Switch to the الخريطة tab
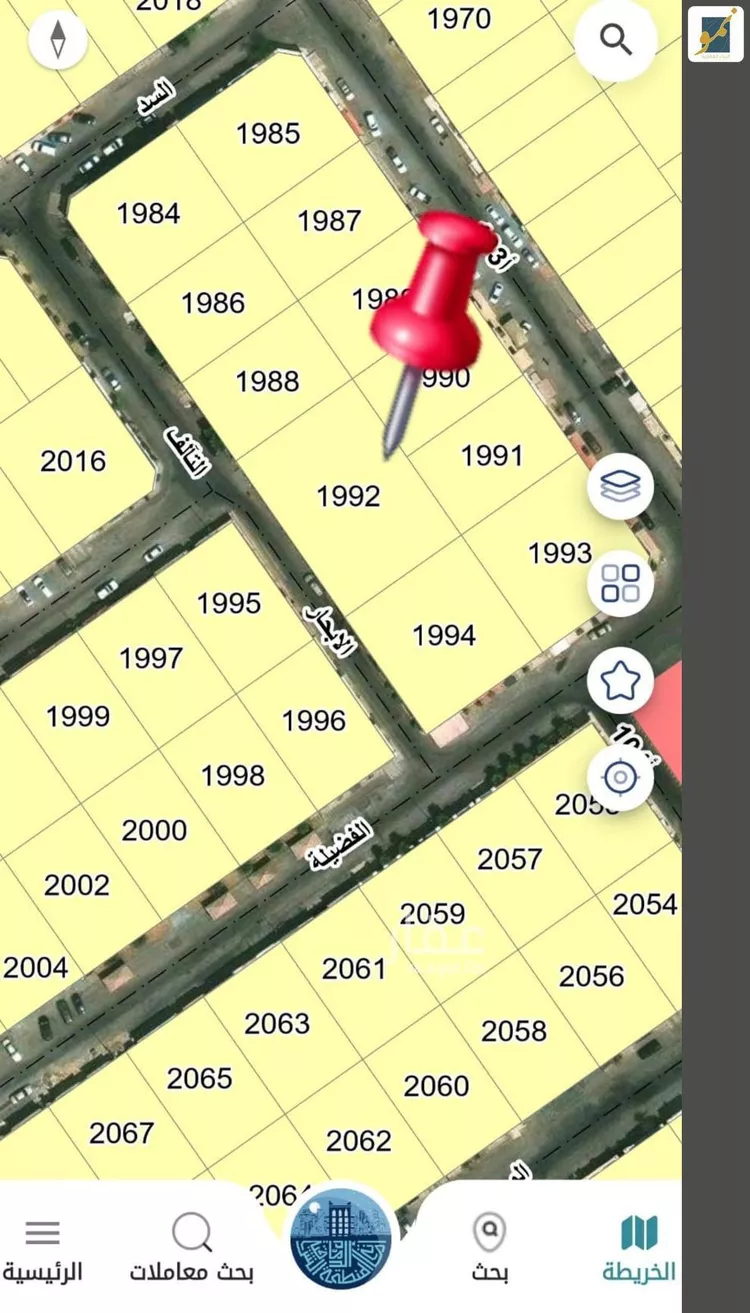This screenshot has width=750, height=1313. pyautogui.click(x=638, y=1248)
